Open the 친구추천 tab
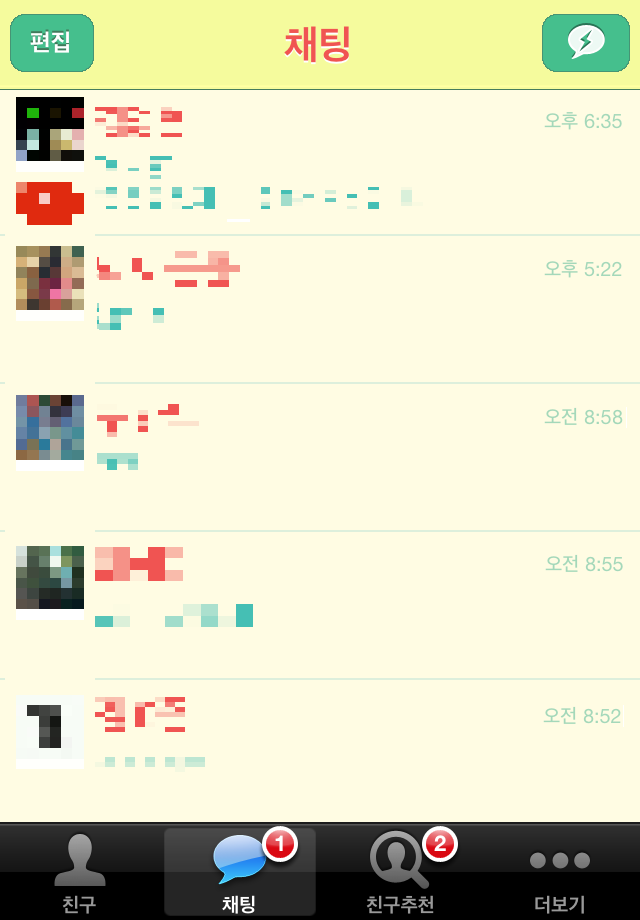Viewport: 640px width, 920px height. (400, 872)
